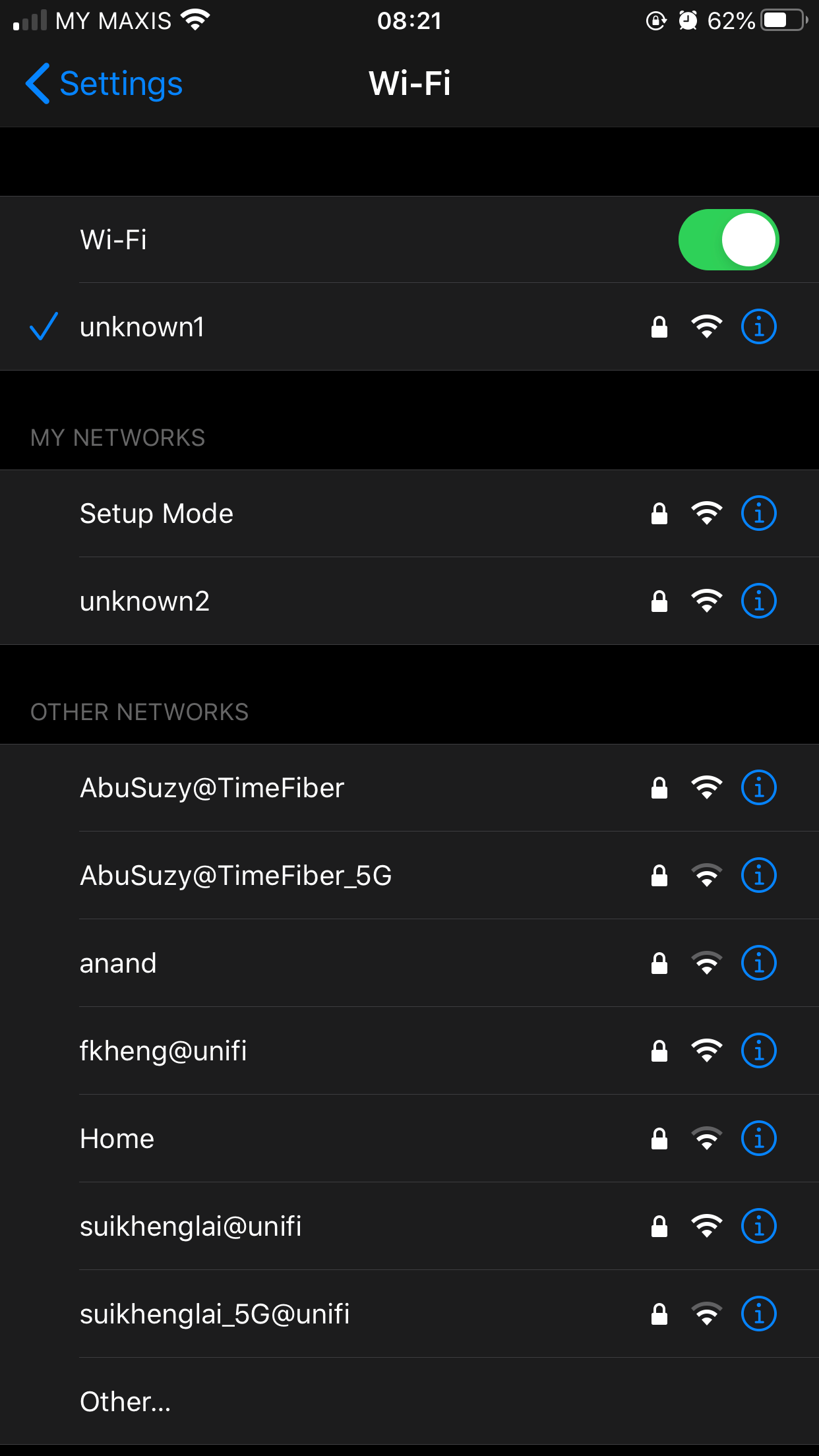Turn off the Wi-Fi switch
The width and height of the screenshot is (819, 1456).
(729, 240)
